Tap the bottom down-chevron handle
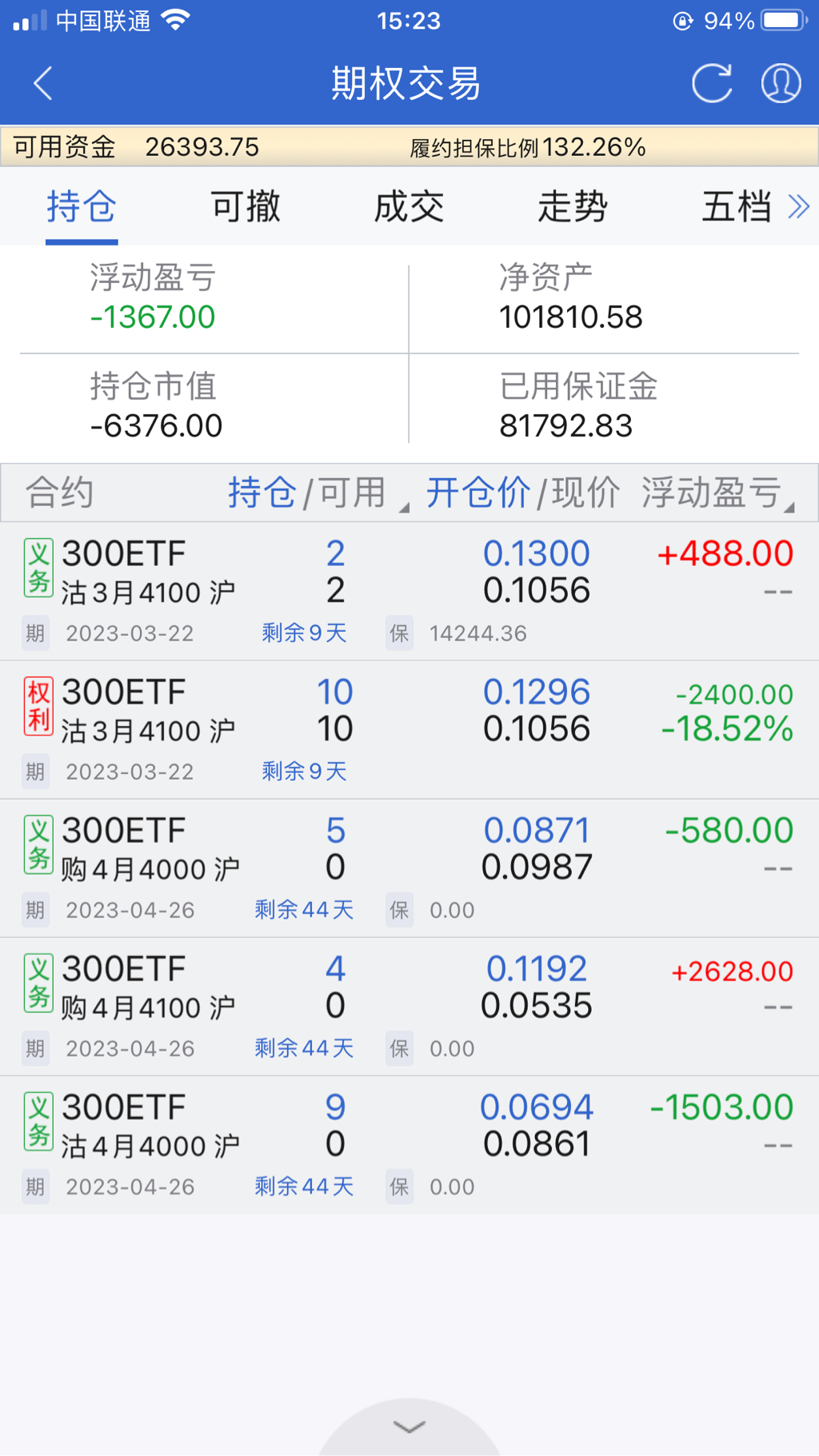Viewport: 819px width, 1456px height. click(x=409, y=1427)
